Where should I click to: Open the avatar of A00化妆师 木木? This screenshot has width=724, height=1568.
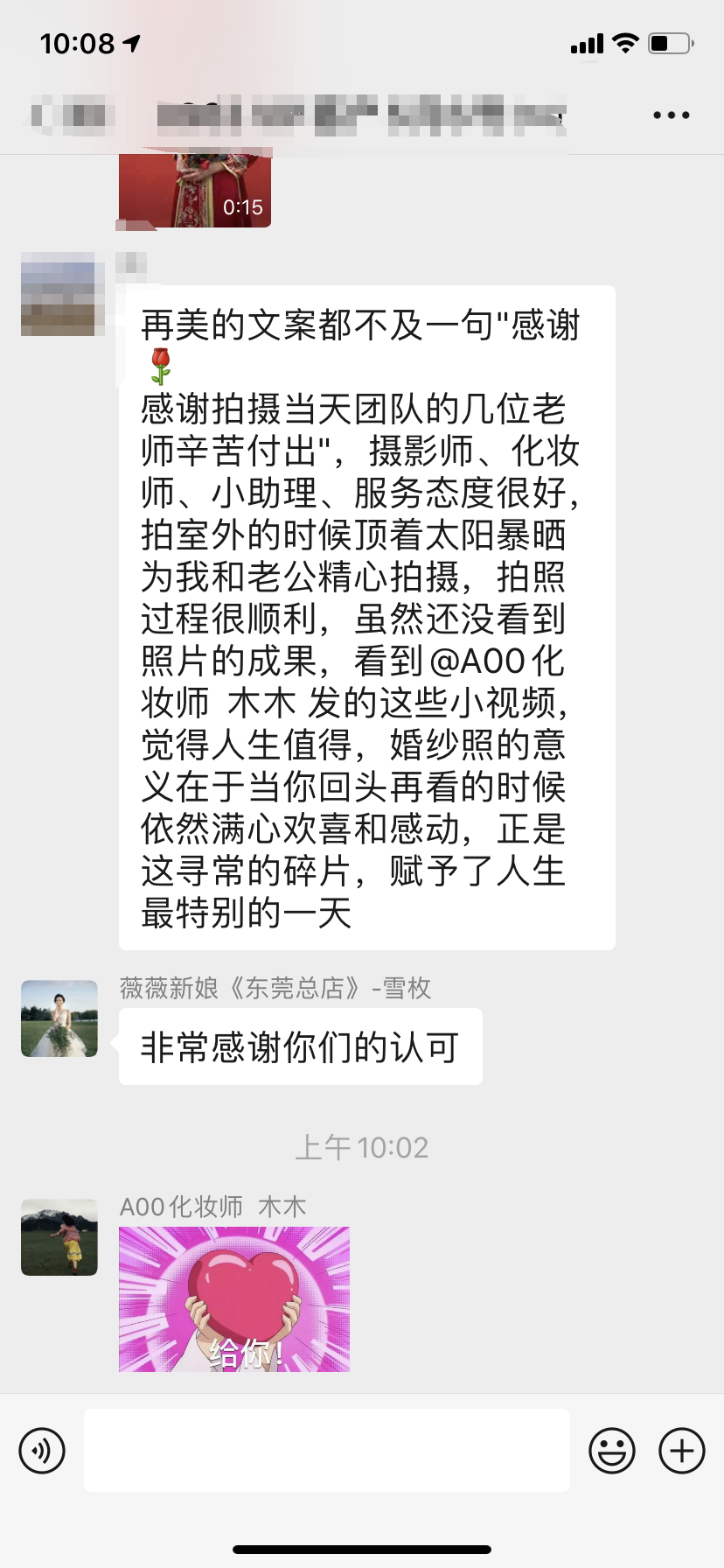click(59, 1237)
